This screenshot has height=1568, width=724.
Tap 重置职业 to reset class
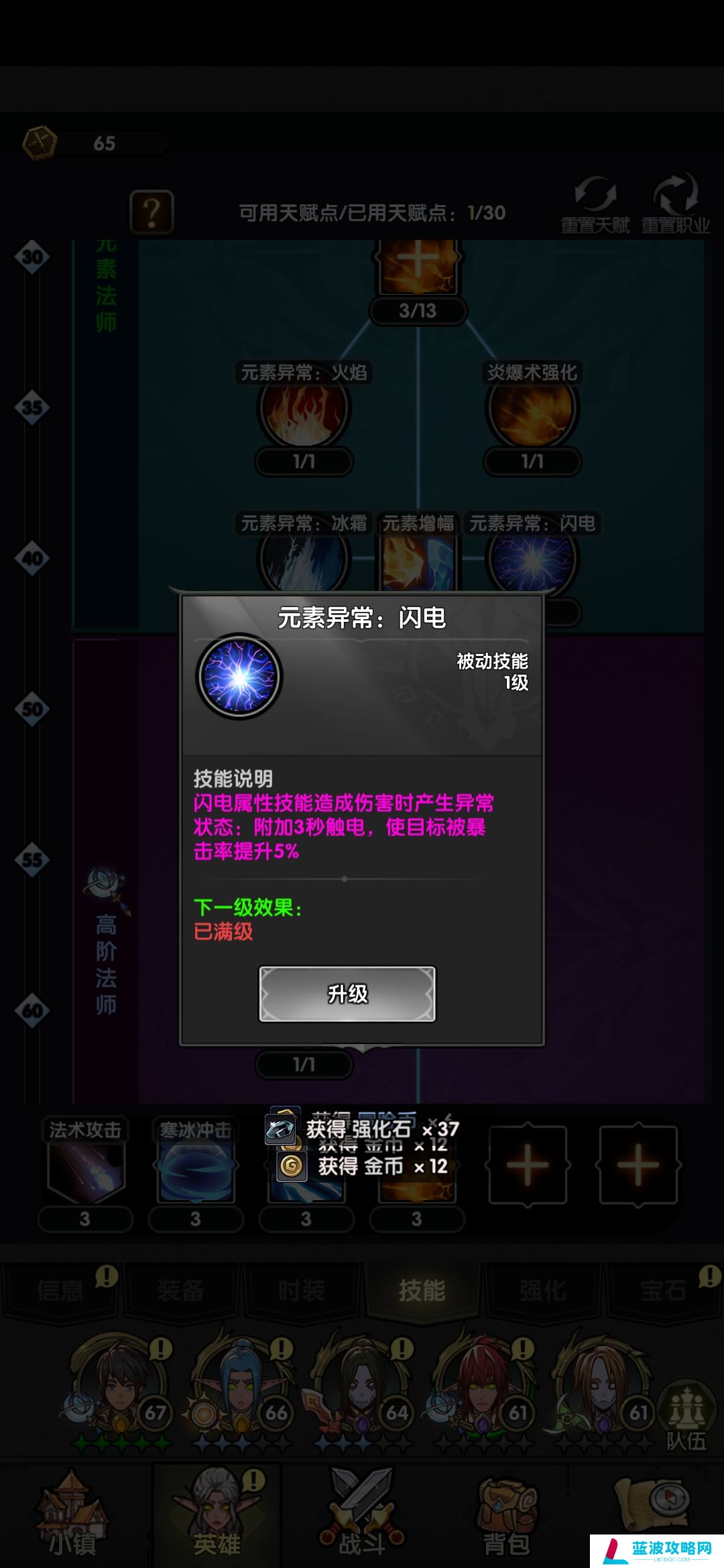[676, 204]
